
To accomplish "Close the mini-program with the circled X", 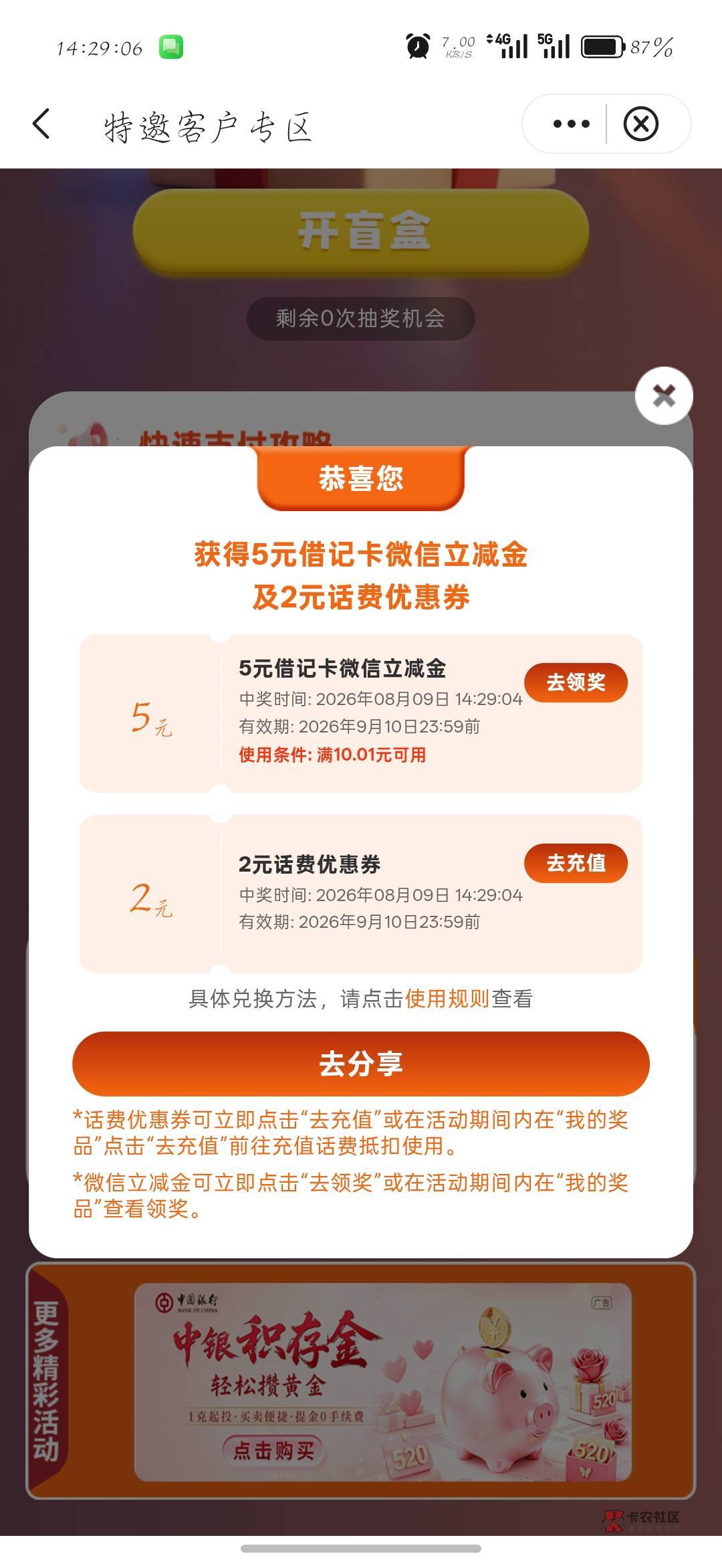I will pyautogui.click(x=640, y=124).
